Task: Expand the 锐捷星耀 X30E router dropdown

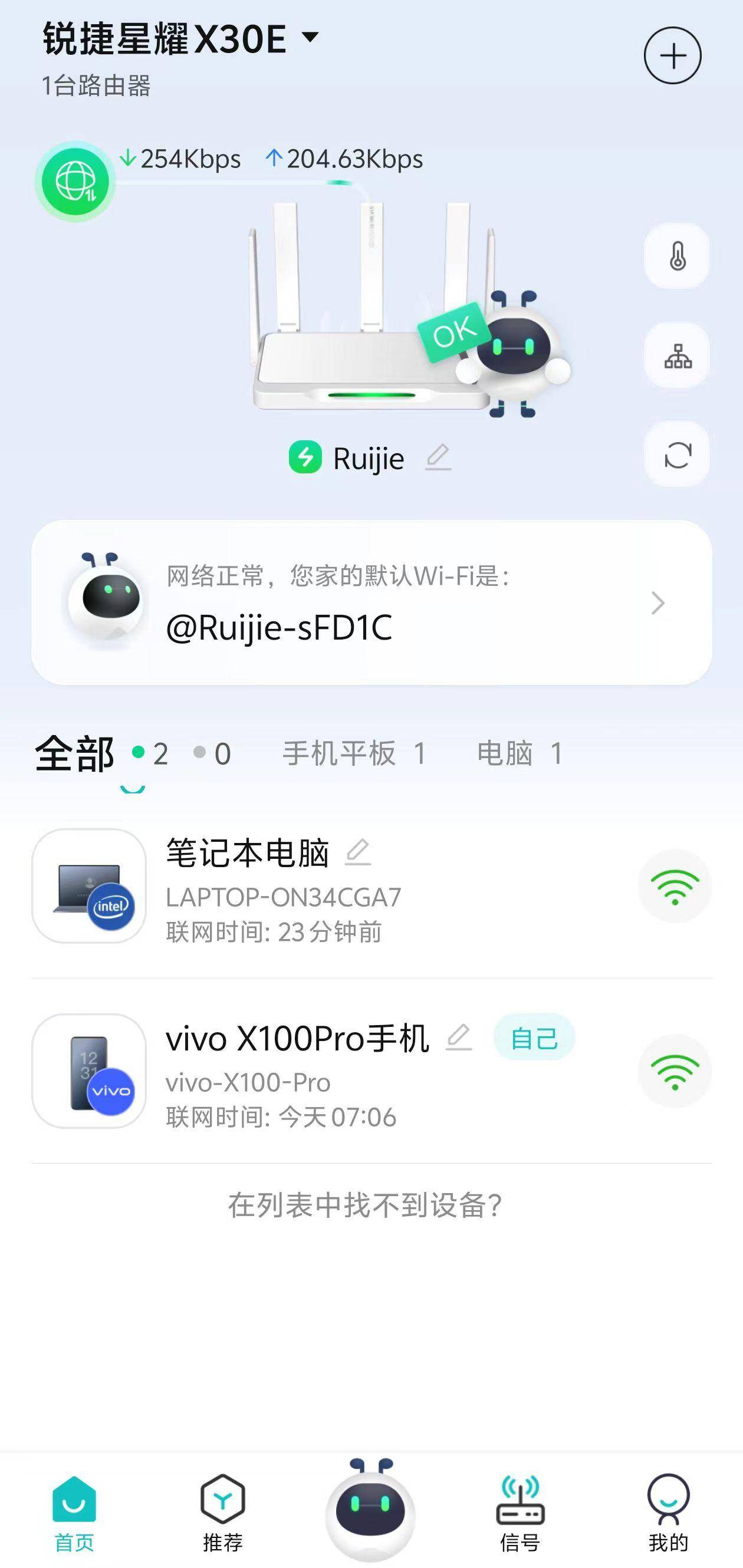Action: [310, 39]
